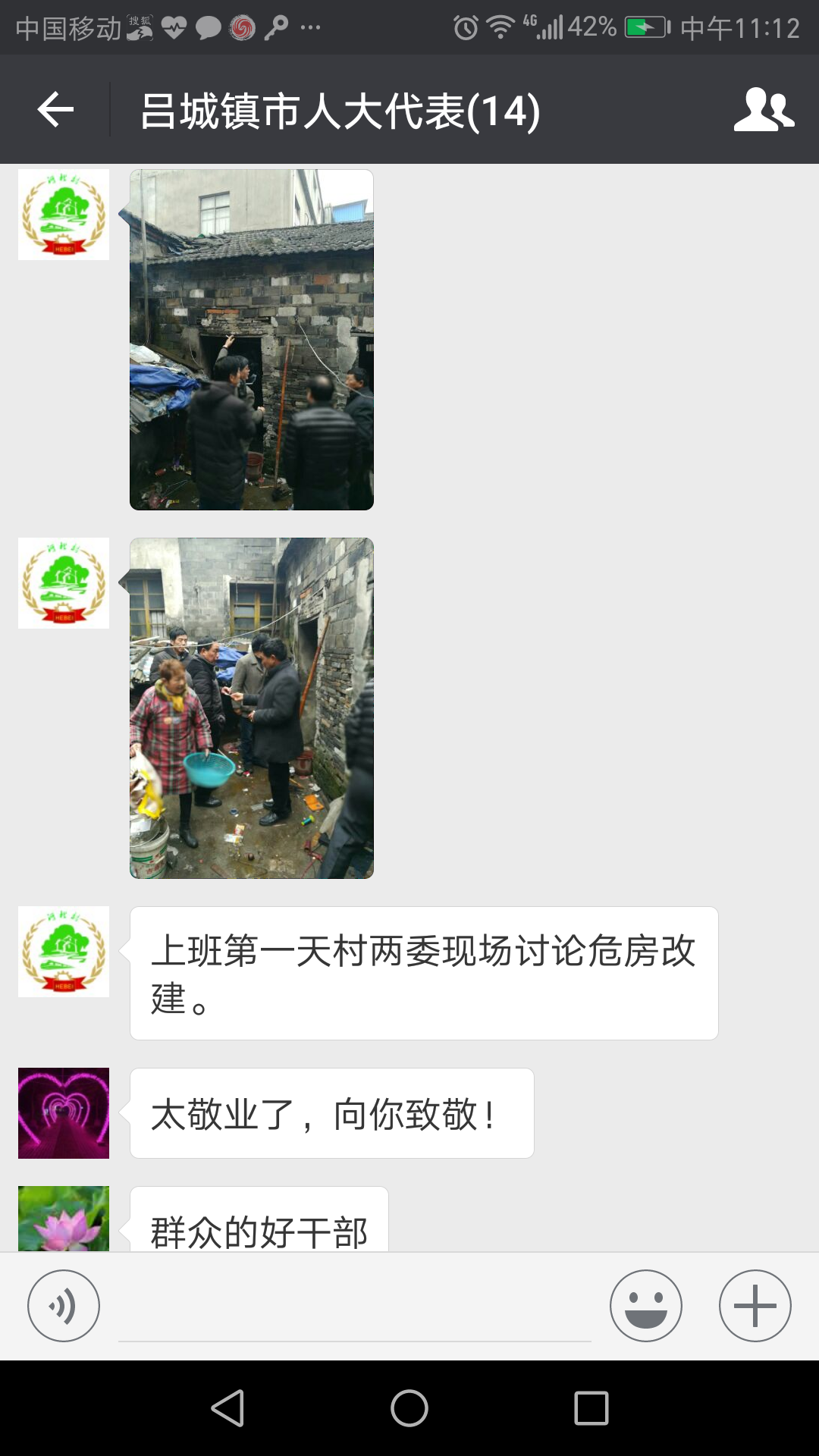Switch to voice message input
Image resolution: width=819 pixels, height=1456 pixels.
[x=64, y=1306]
